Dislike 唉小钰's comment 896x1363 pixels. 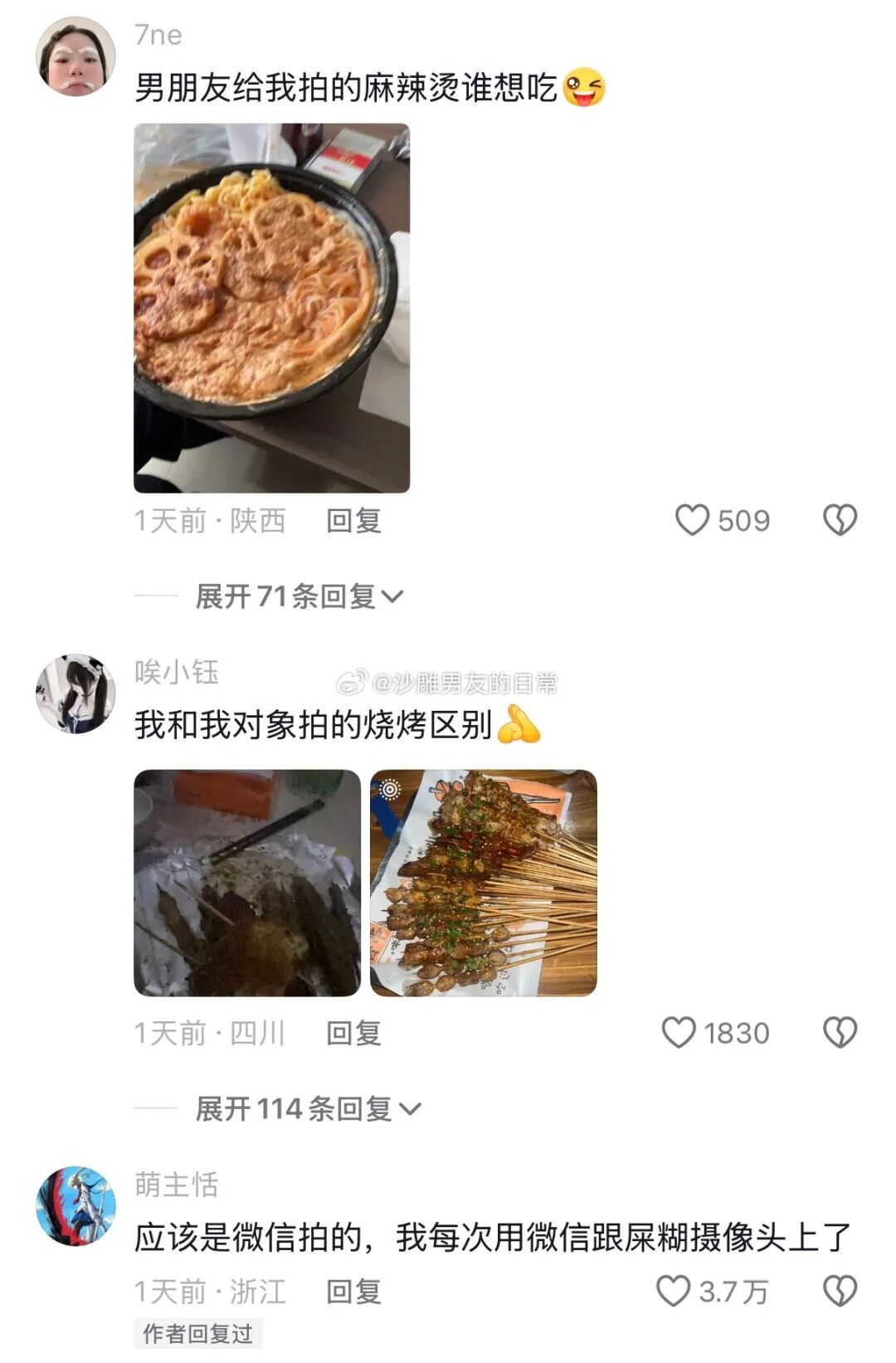click(x=840, y=1033)
